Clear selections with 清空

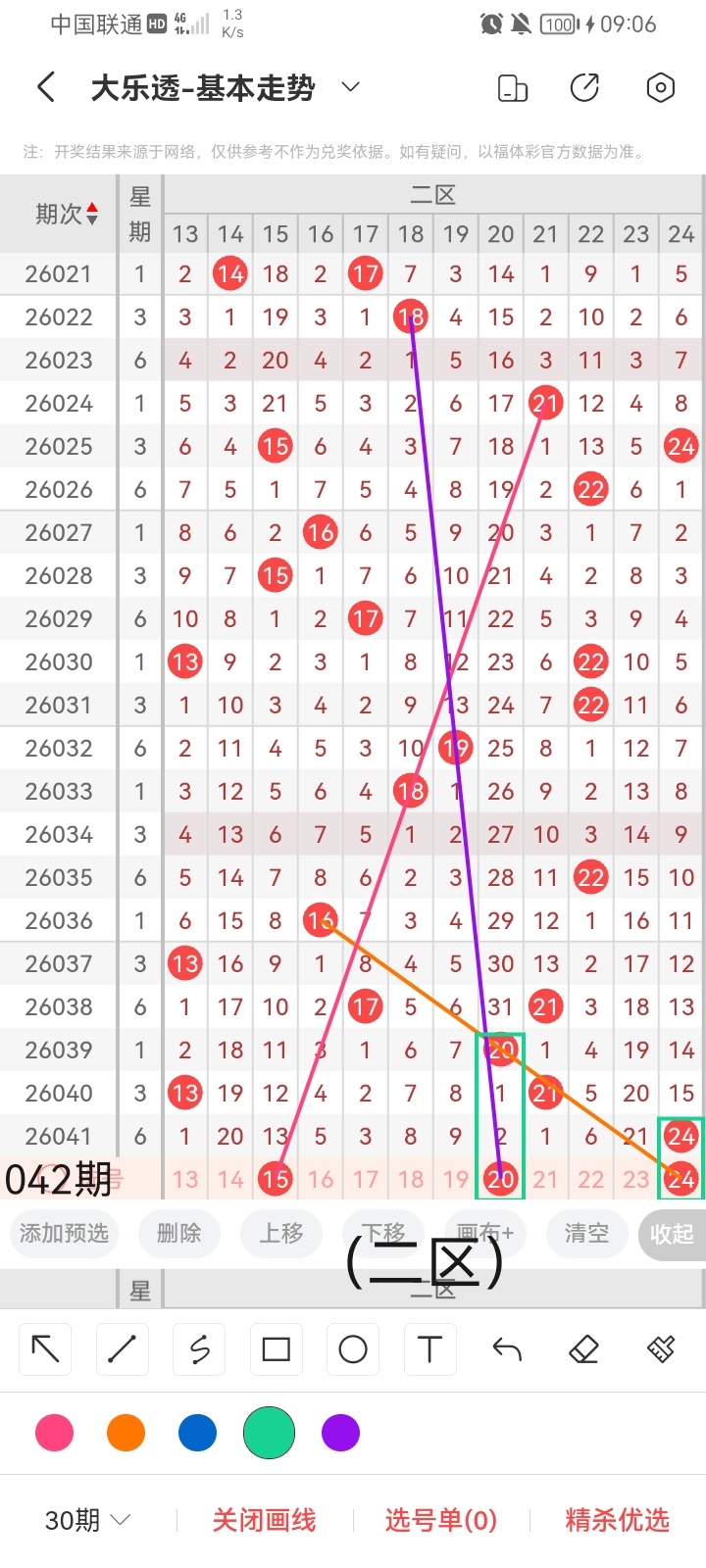click(586, 1233)
